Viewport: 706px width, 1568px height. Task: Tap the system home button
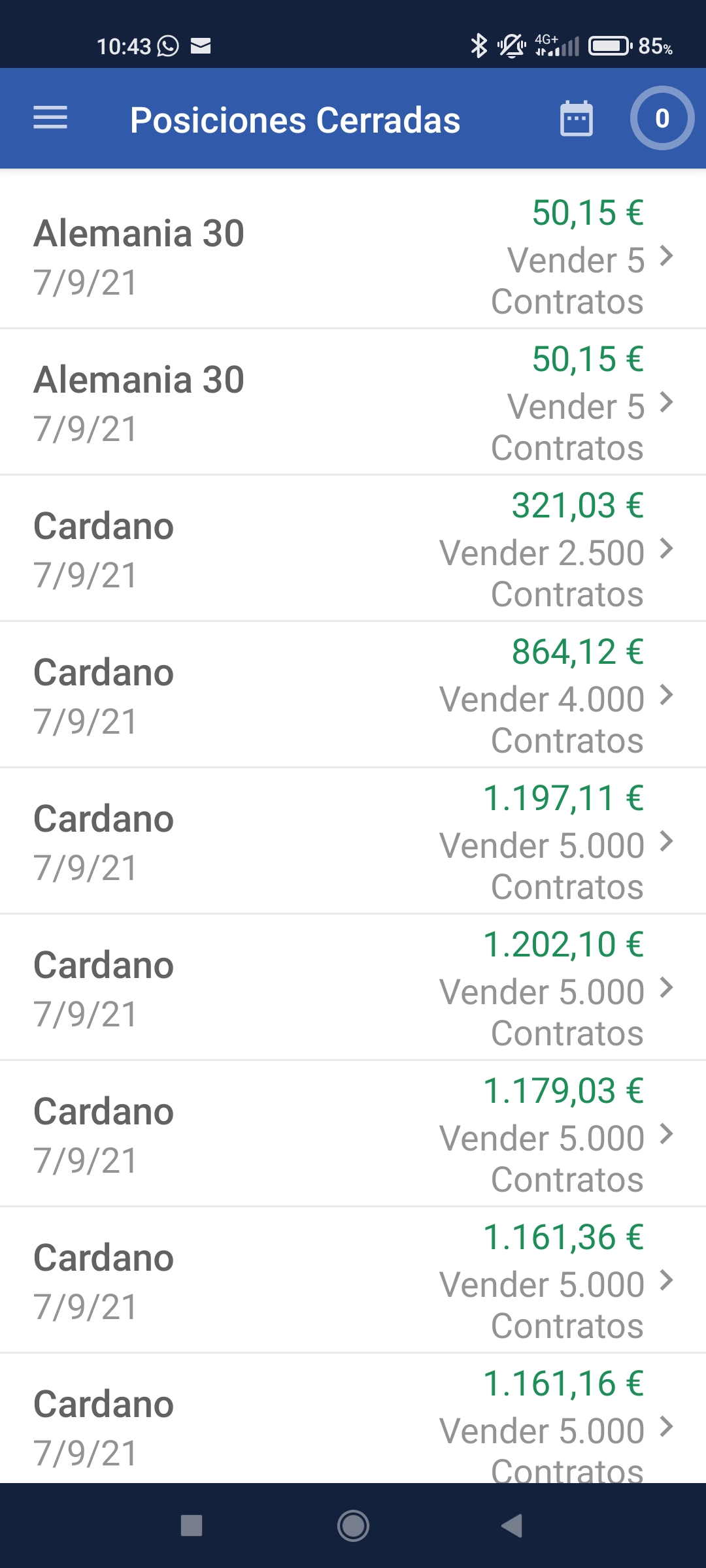[353, 1526]
